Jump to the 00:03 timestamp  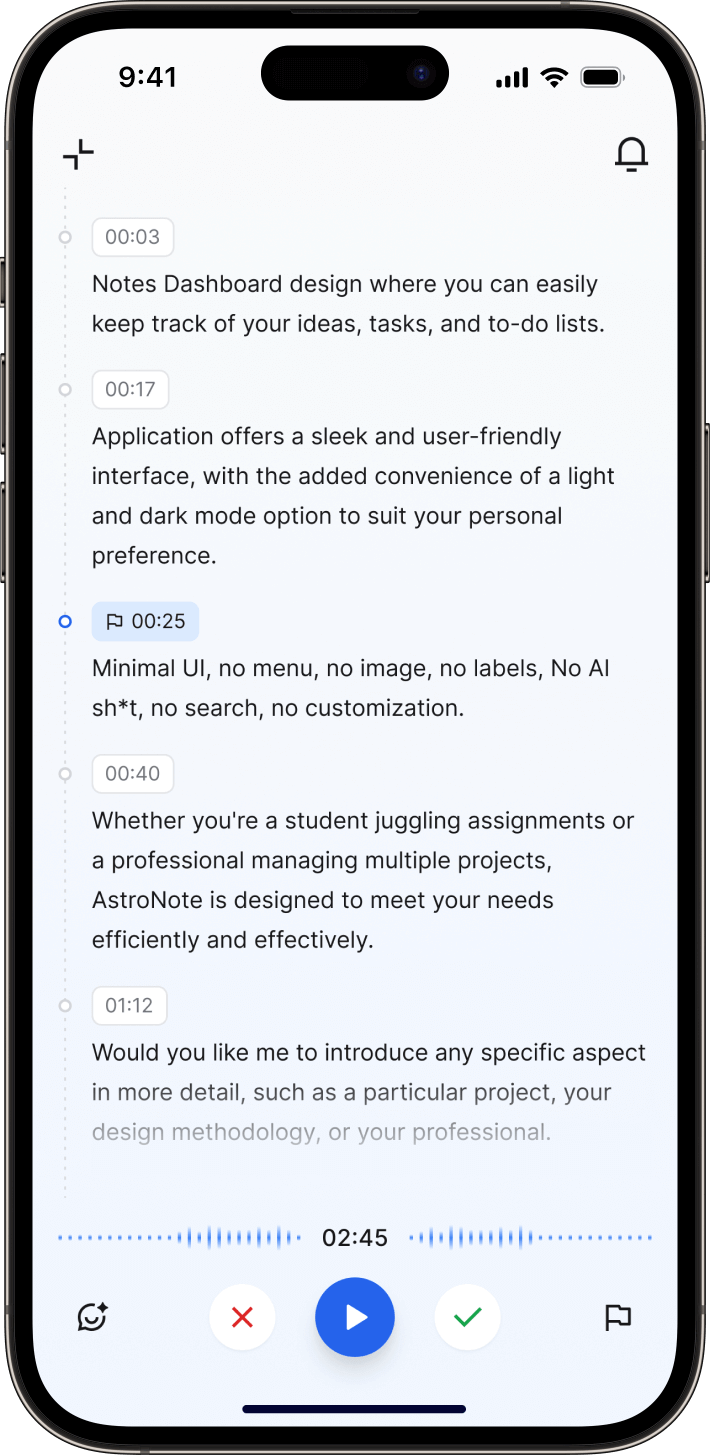tap(133, 237)
